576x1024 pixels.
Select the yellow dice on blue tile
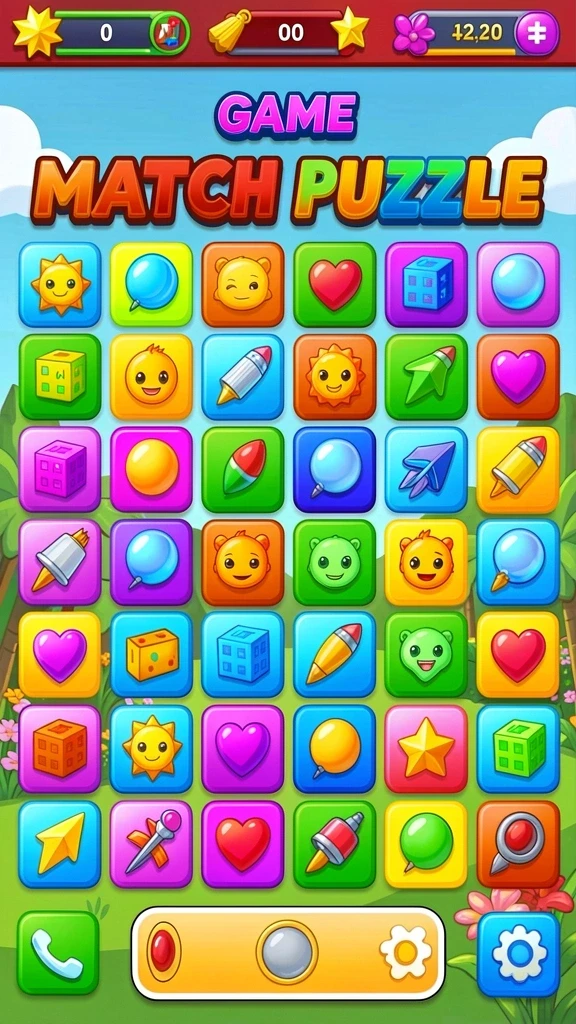(x=152, y=654)
